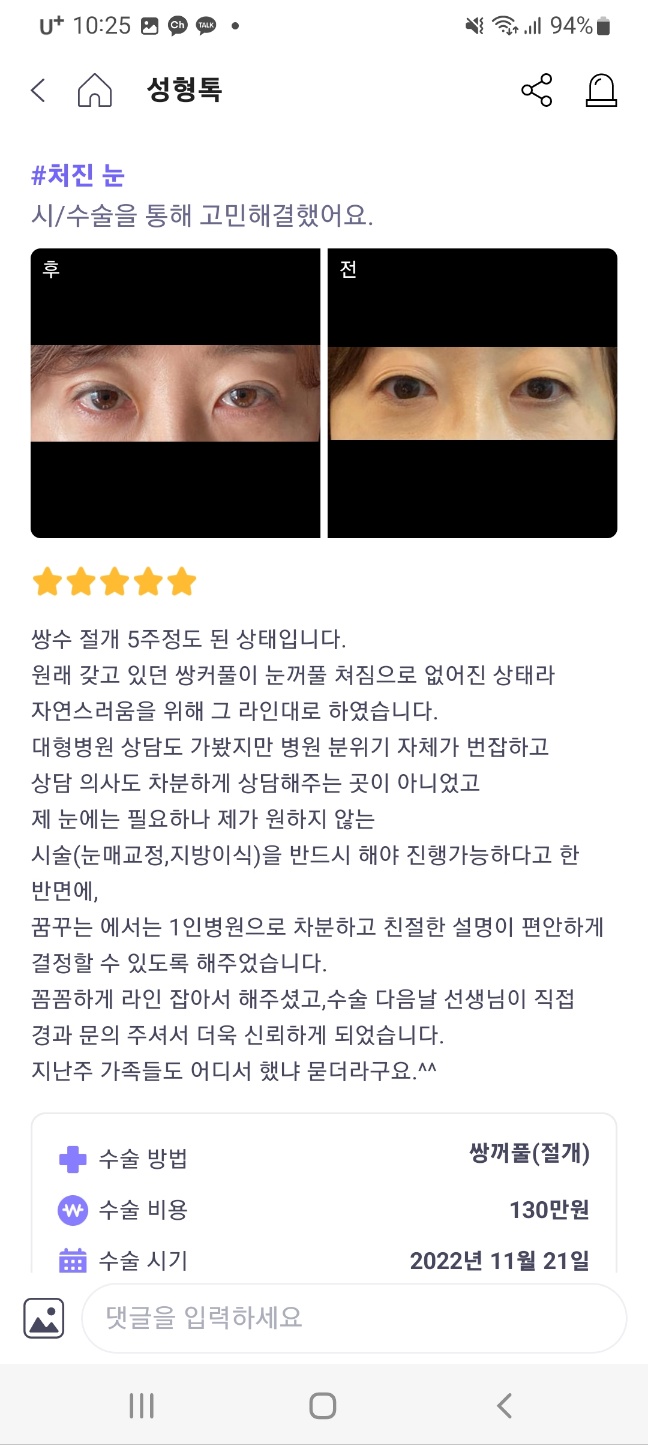Report this post via siren icon
648x1445 pixels.
(x=601, y=91)
